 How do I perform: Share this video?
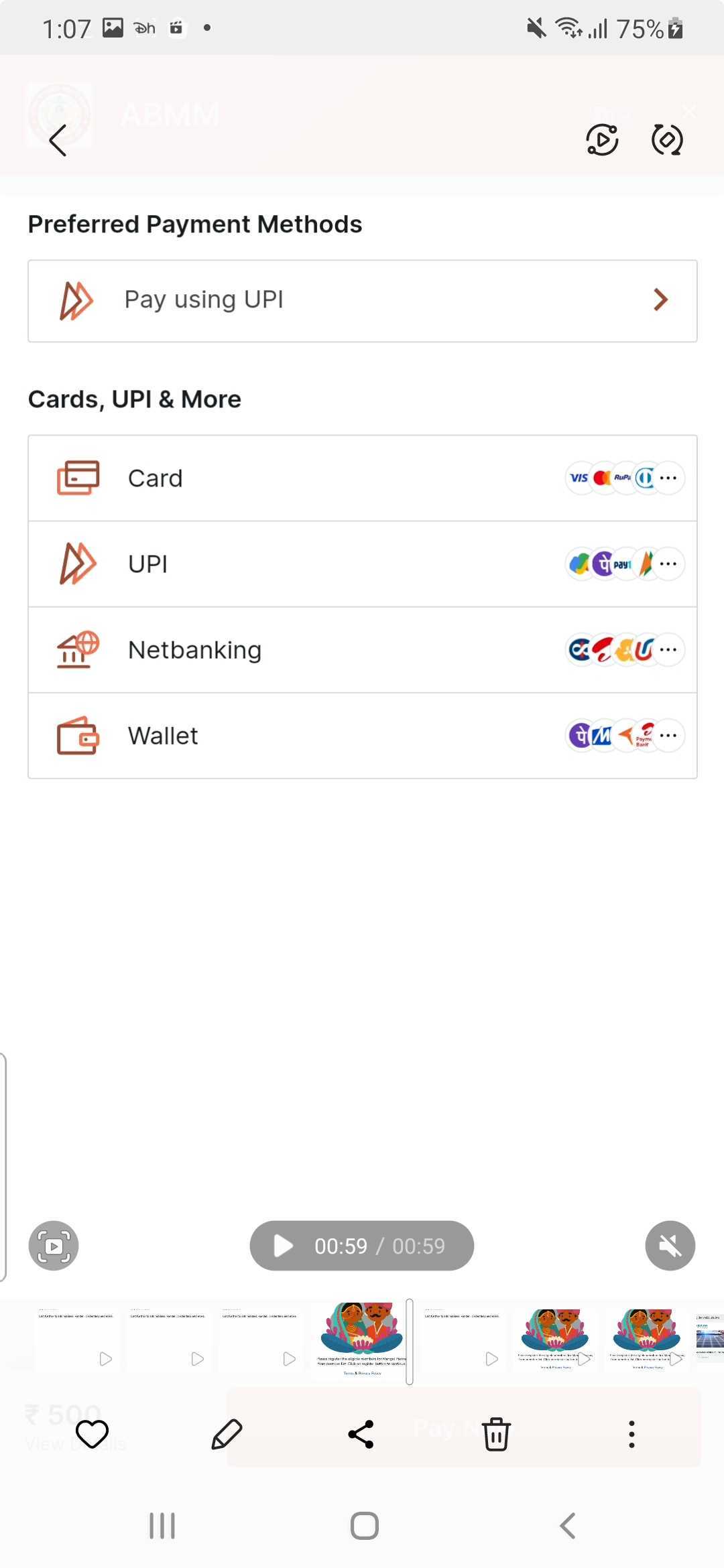click(x=361, y=1435)
